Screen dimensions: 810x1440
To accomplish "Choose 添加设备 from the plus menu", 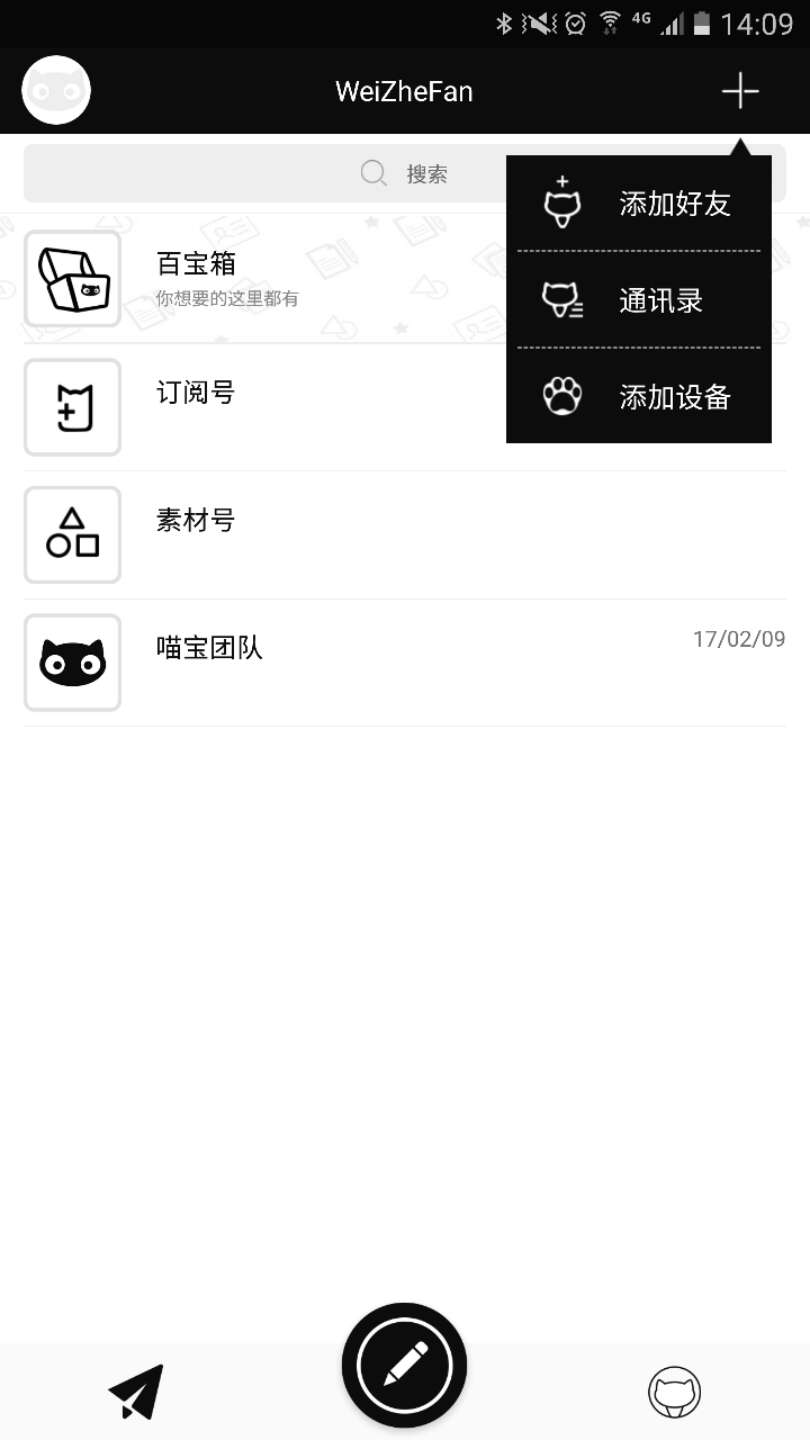I will click(x=673, y=396).
